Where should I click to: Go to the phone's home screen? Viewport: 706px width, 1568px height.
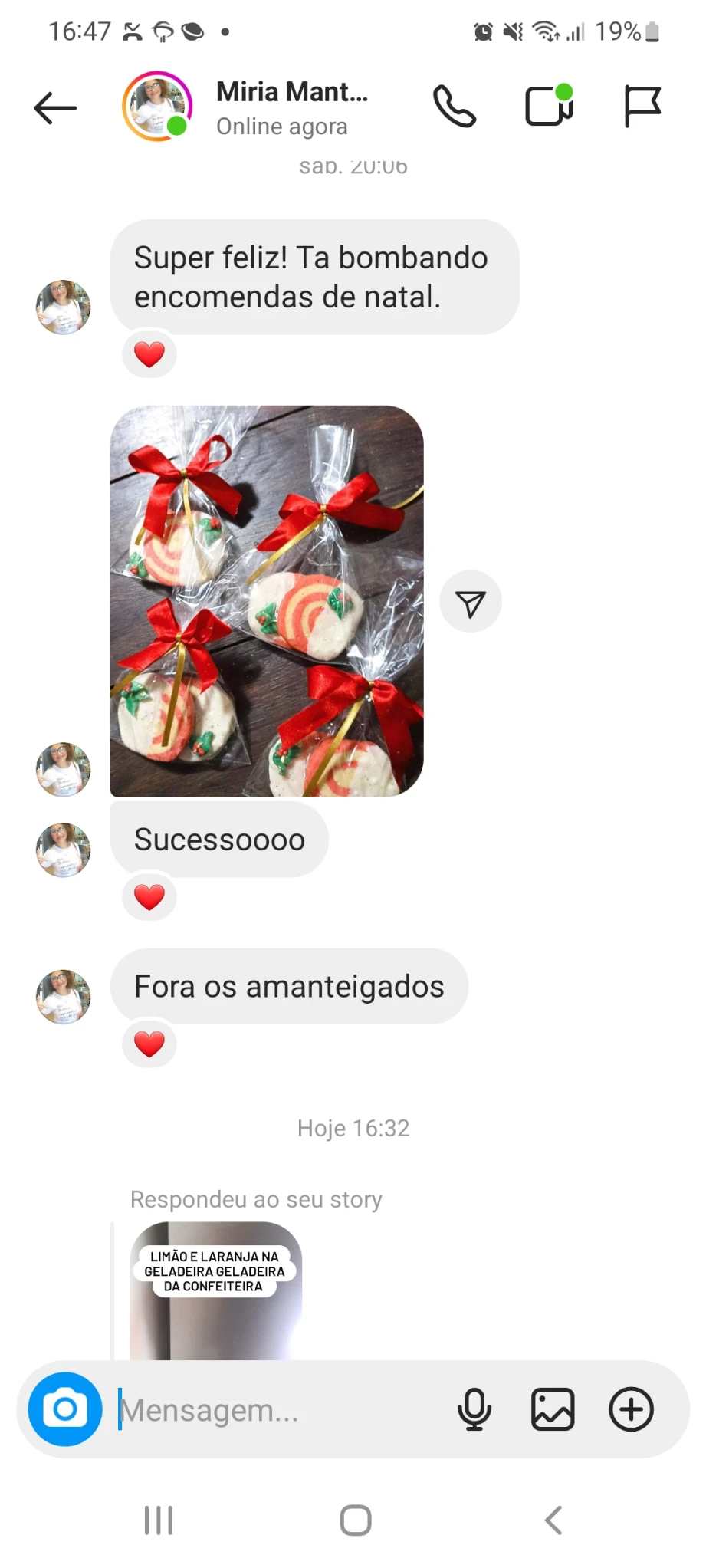coord(356,1520)
